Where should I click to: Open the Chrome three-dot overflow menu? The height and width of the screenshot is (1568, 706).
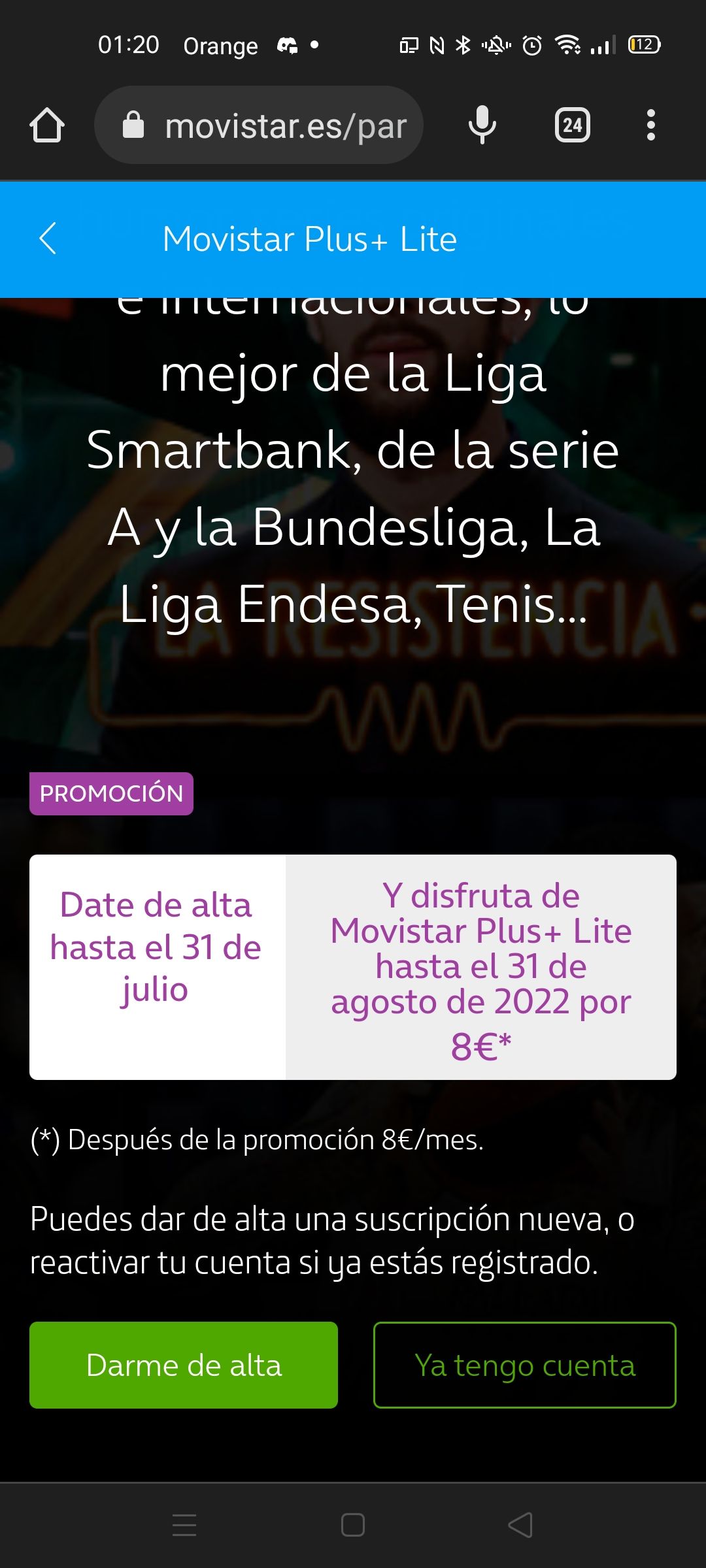(x=650, y=125)
